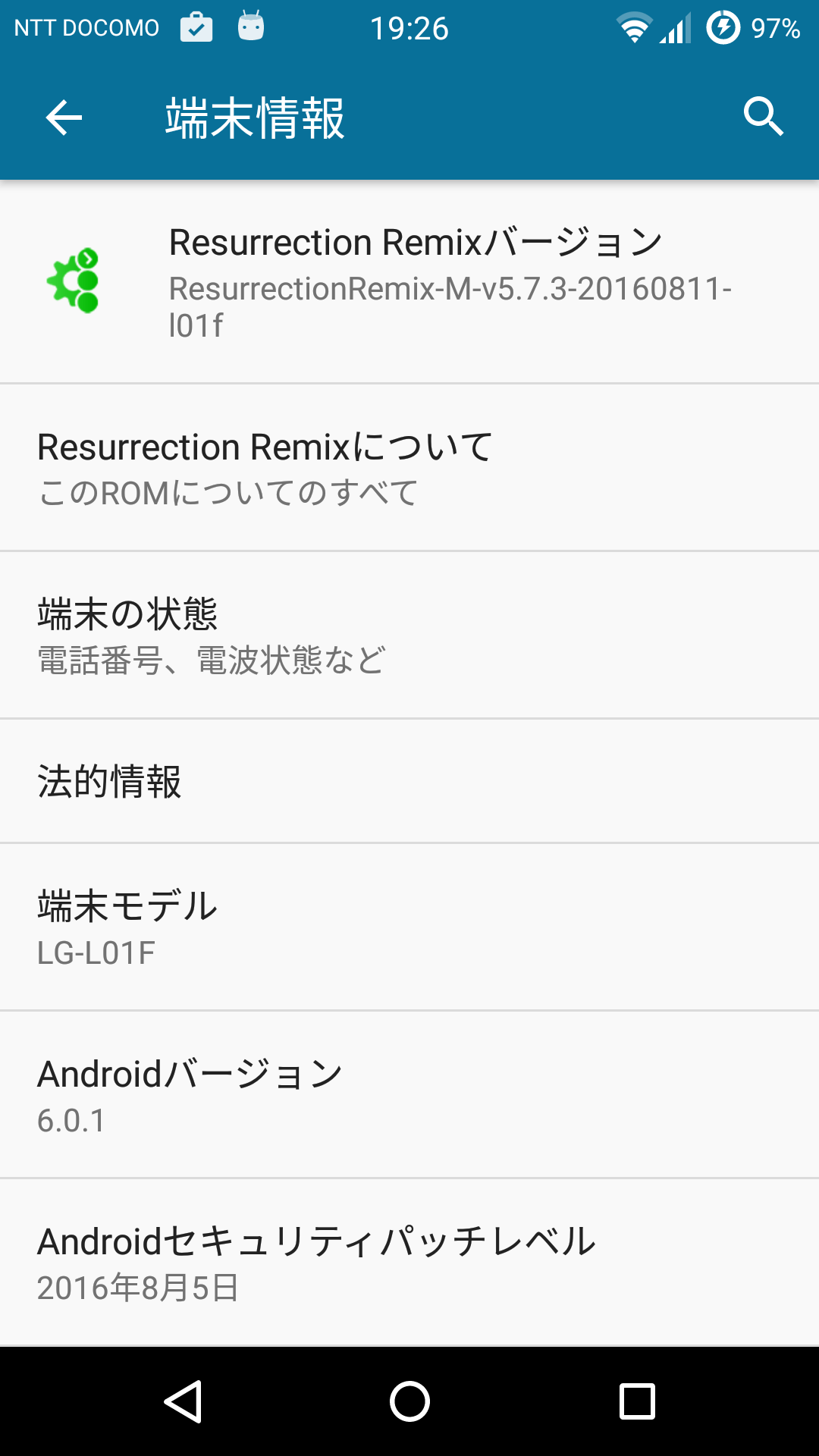Open the search icon in the app bar
Image resolution: width=819 pixels, height=1456 pixels.
click(x=763, y=117)
